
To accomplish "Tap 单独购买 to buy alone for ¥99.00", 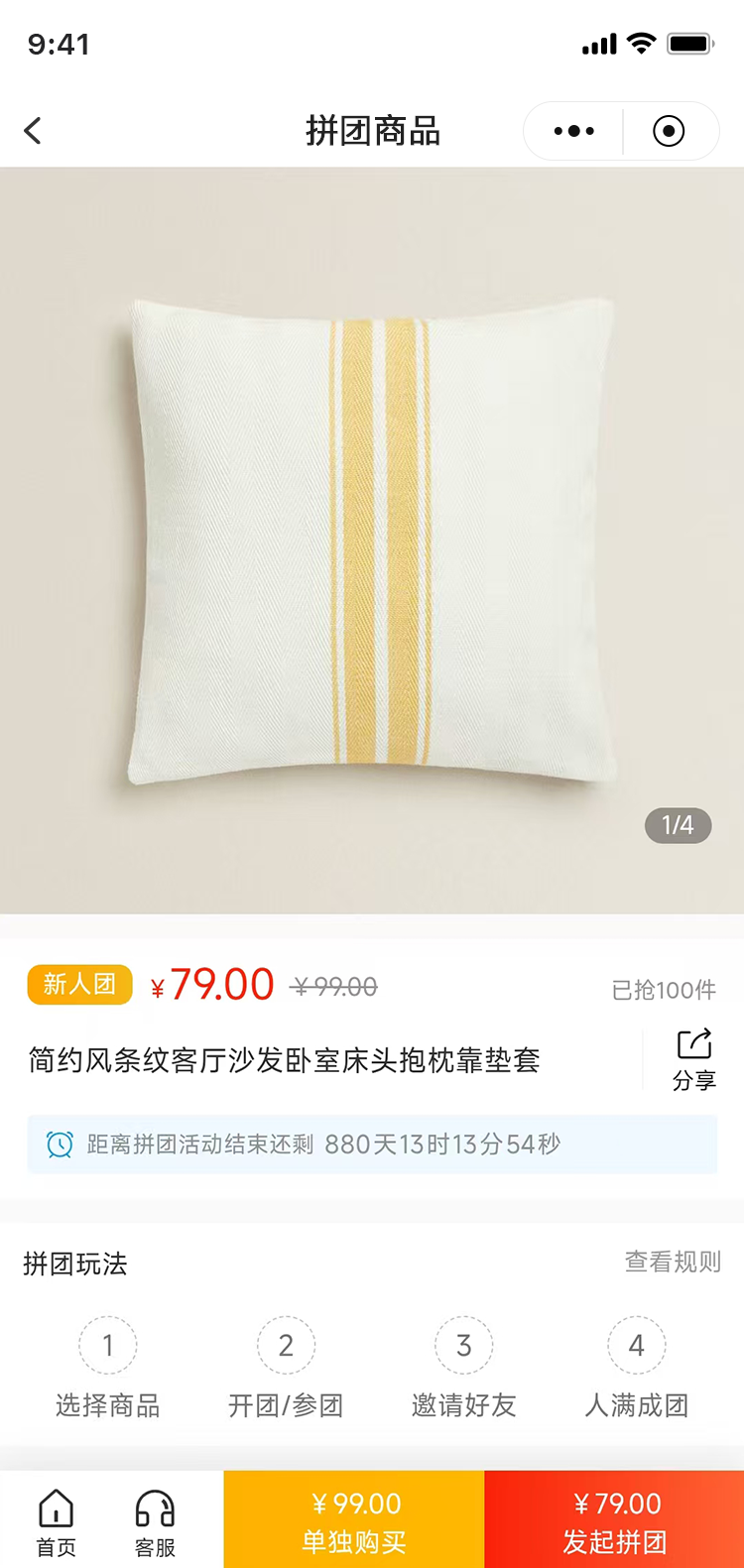I will pos(352,1519).
